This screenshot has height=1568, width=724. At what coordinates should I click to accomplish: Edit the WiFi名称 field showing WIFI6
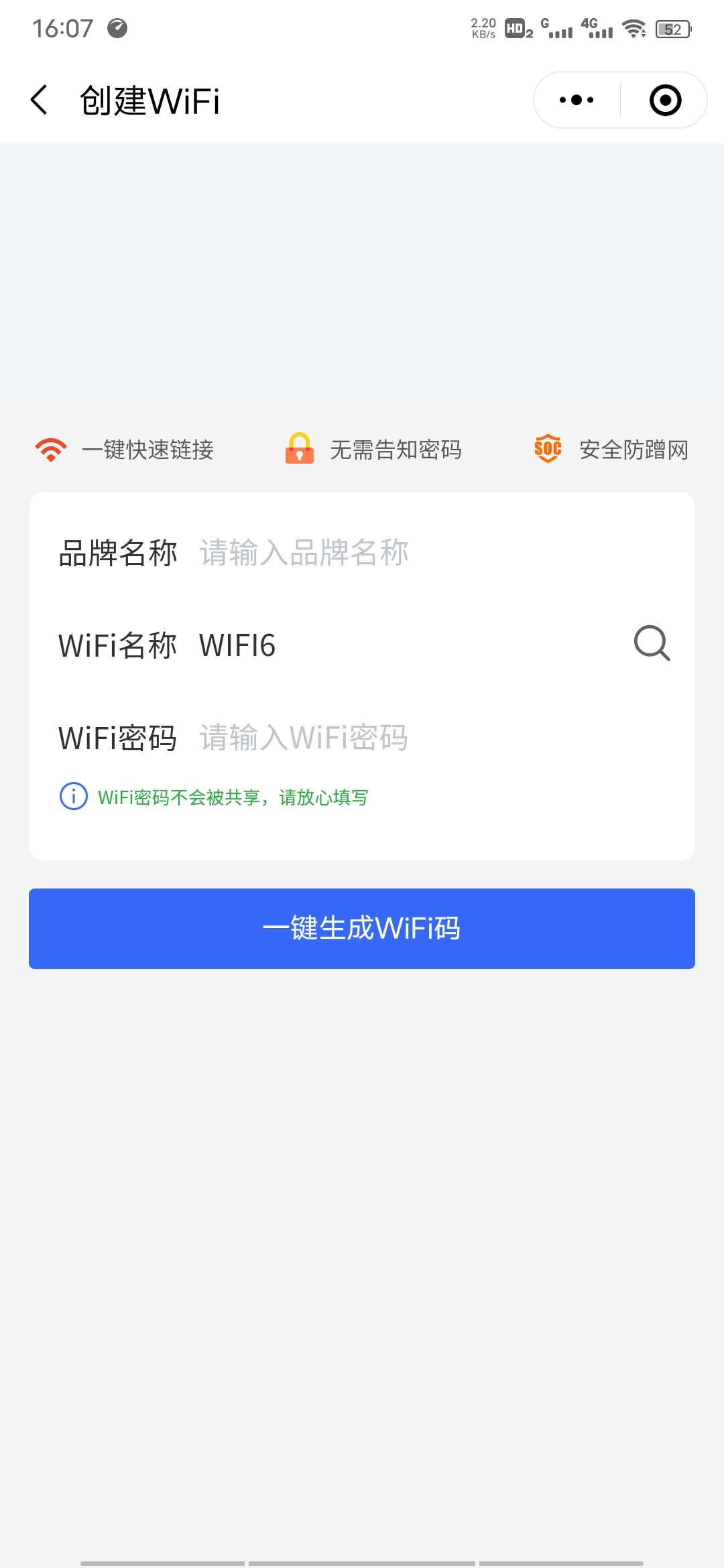coord(409,645)
